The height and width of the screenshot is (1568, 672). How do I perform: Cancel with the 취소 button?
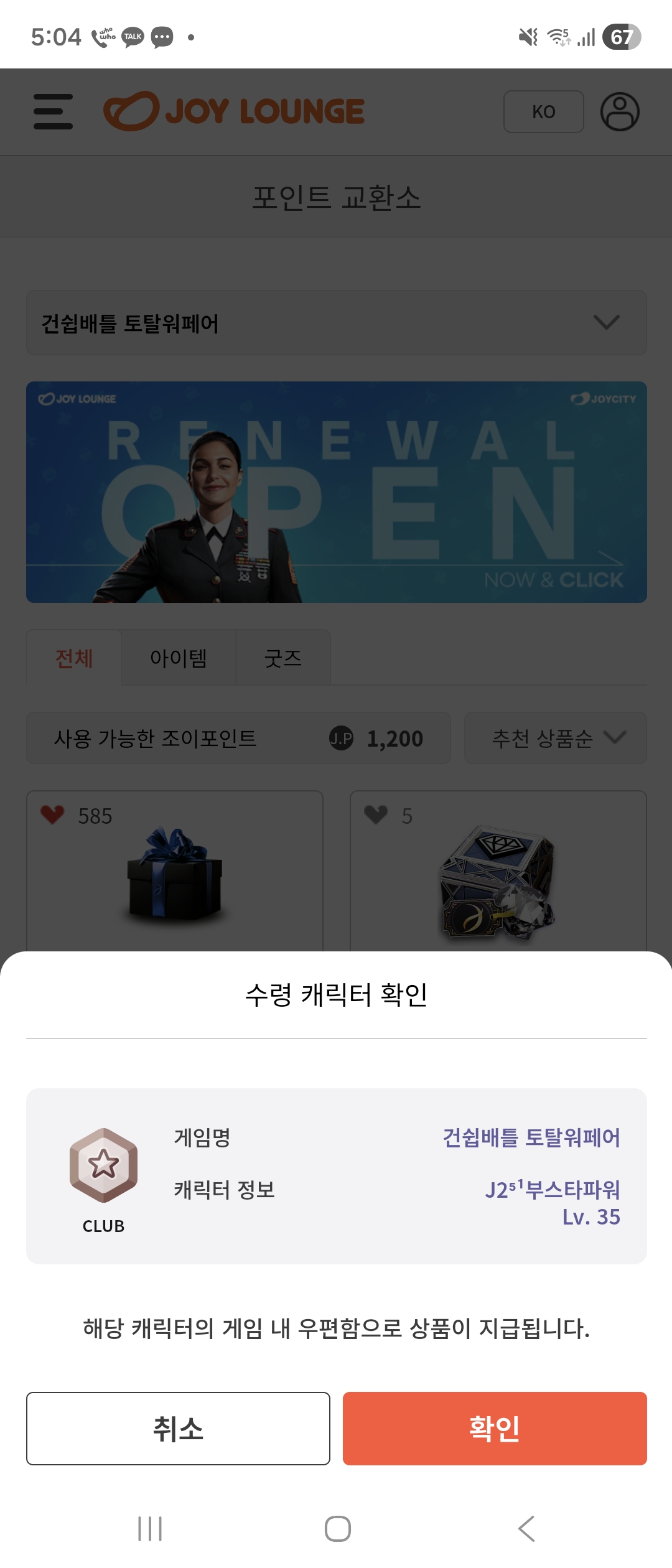click(x=178, y=1428)
